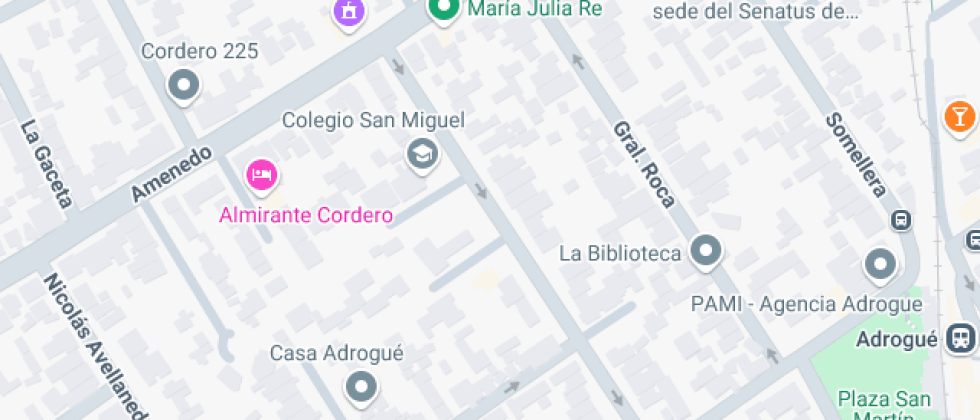This screenshot has width=980, height=420.
Task: Select the Cordero 225 map pin
Action: 183,86
